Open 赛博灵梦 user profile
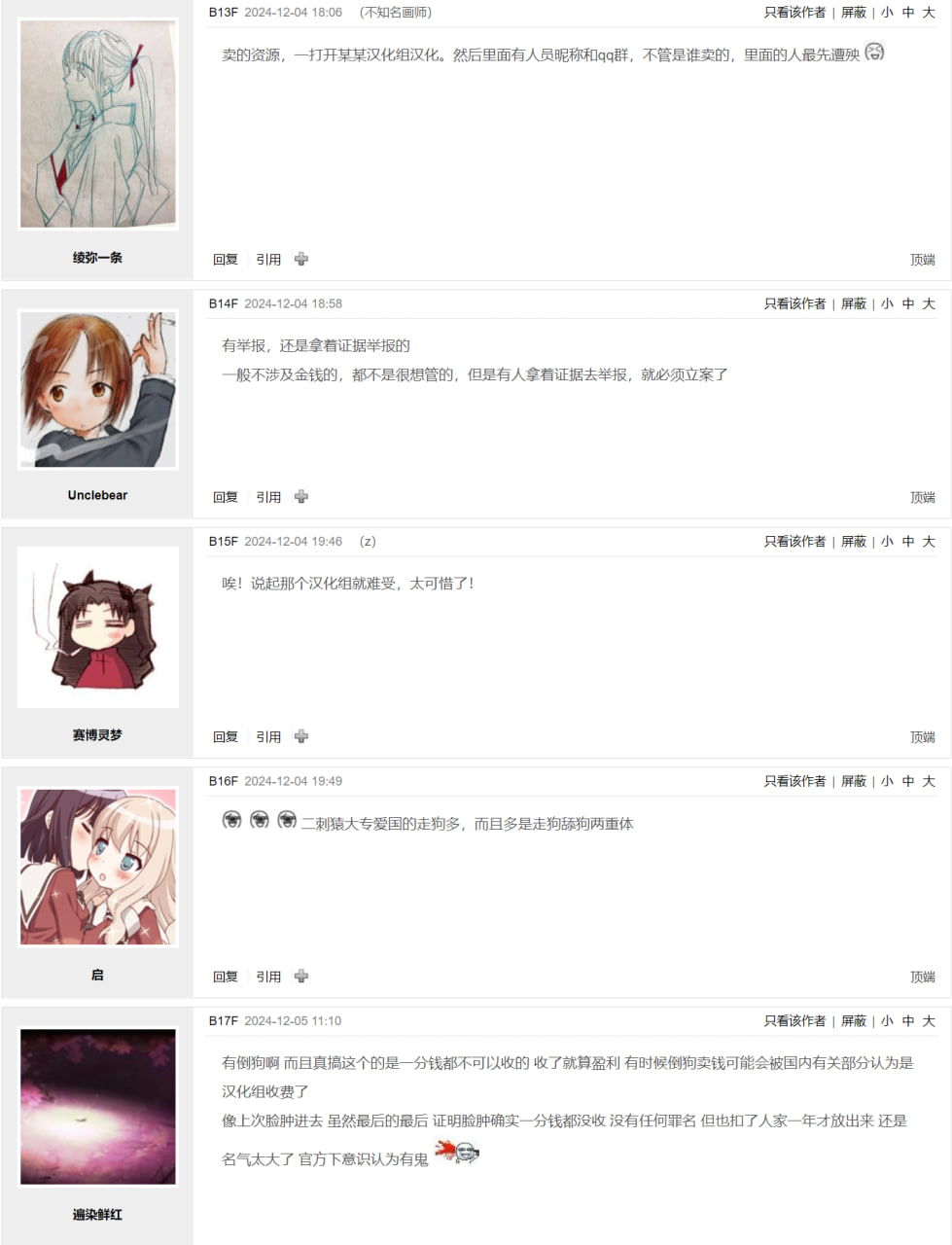 coord(97,735)
